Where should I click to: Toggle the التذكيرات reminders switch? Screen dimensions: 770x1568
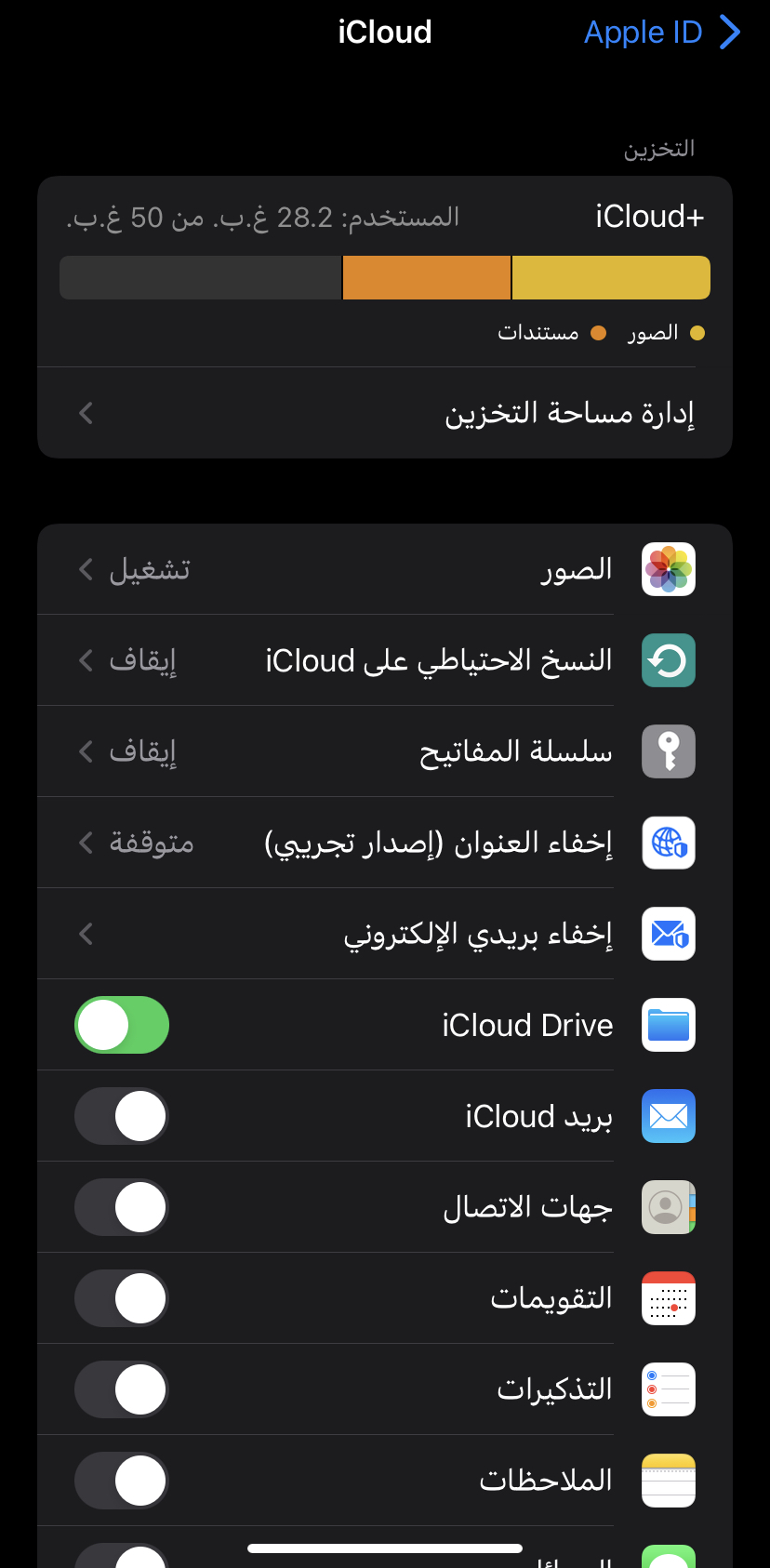[122, 1389]
